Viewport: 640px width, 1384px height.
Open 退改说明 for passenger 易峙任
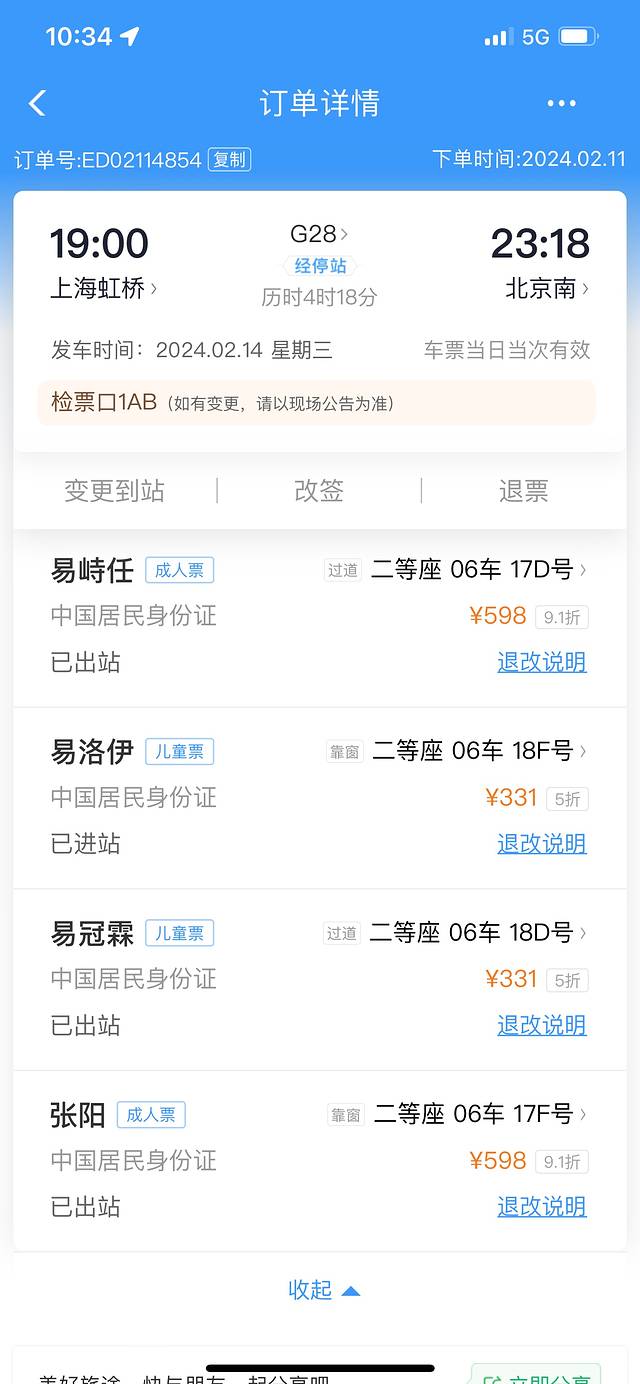click(x=541, y=662)
